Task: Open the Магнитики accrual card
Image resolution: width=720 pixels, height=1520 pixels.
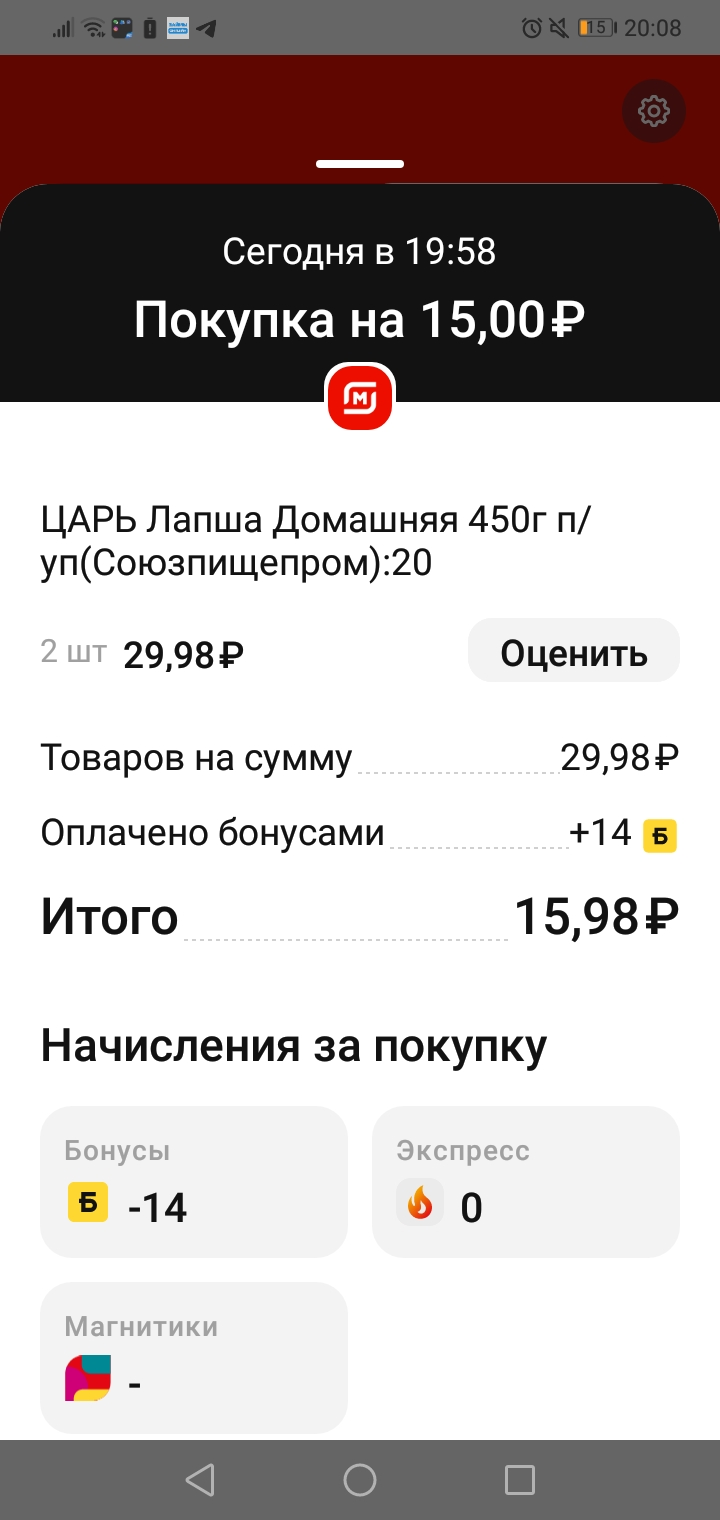Action: pyautogui.click(x=194, y=1358)
